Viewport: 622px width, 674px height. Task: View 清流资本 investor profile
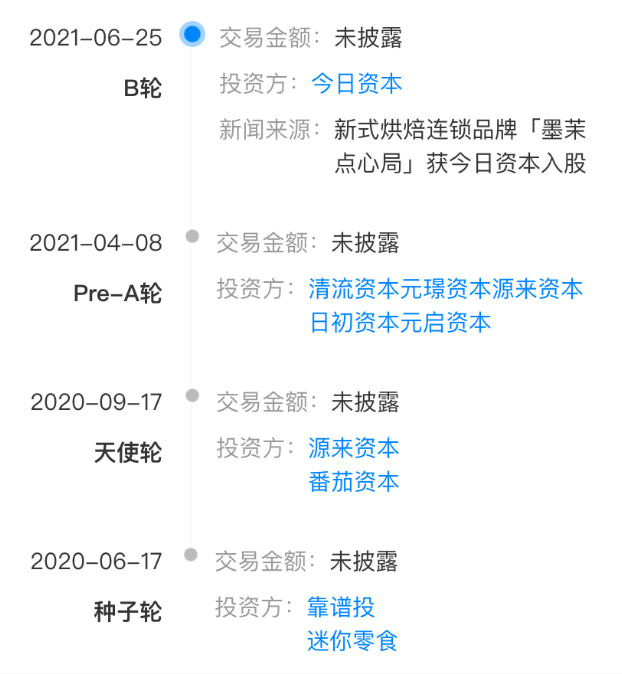(355, 289)
